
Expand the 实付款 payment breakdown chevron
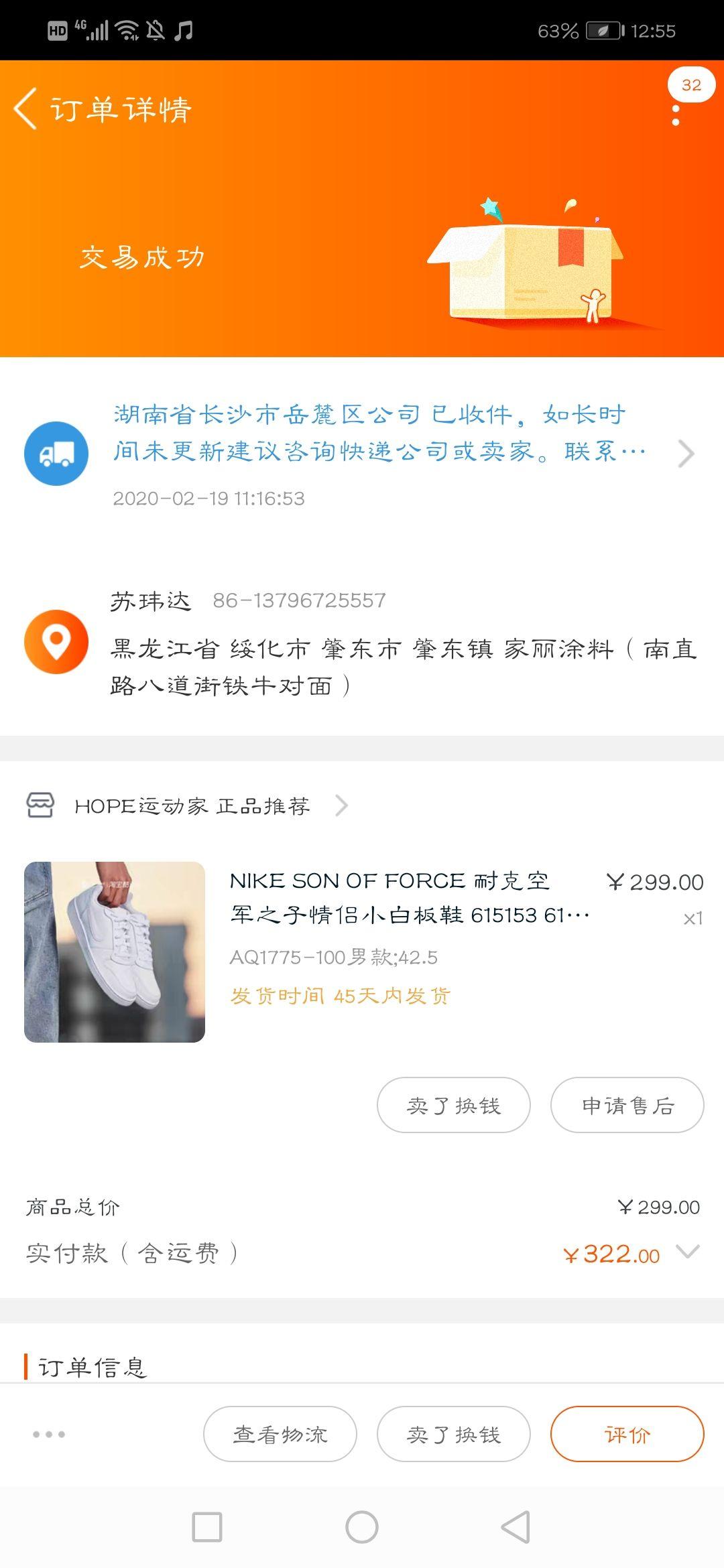[x=688, y=1251]
